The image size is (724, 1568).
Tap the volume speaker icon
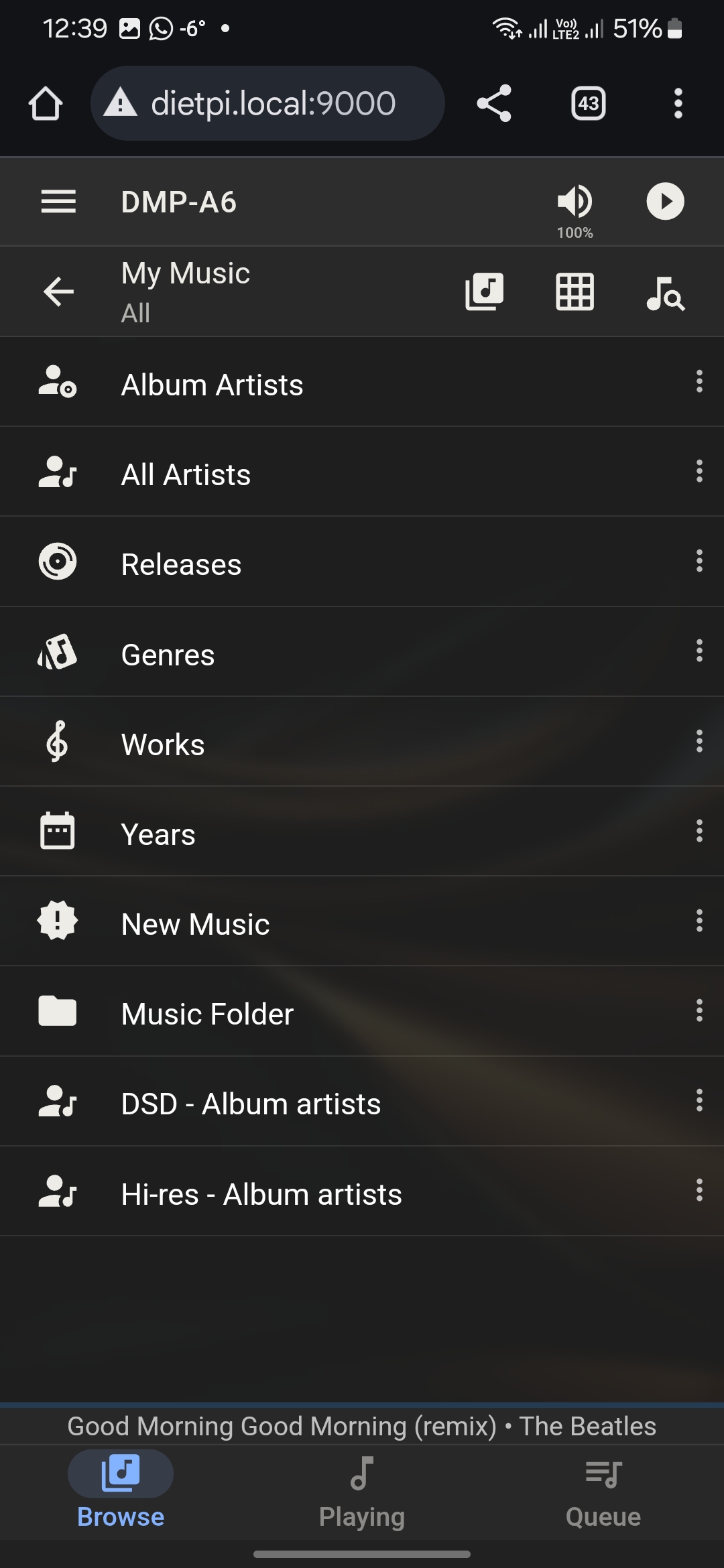click(x=575, y=201)
